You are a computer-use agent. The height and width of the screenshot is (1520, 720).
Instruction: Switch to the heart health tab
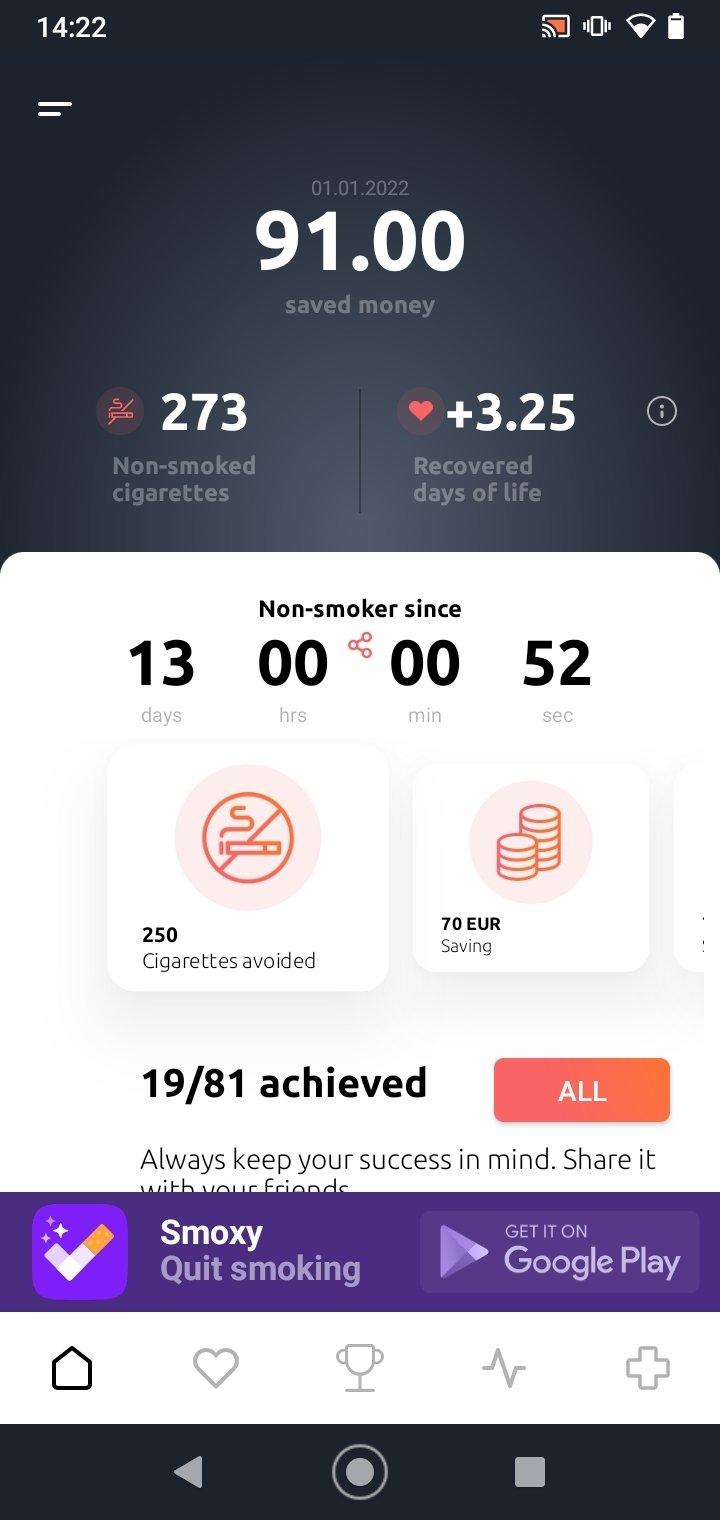[216, 1367]
